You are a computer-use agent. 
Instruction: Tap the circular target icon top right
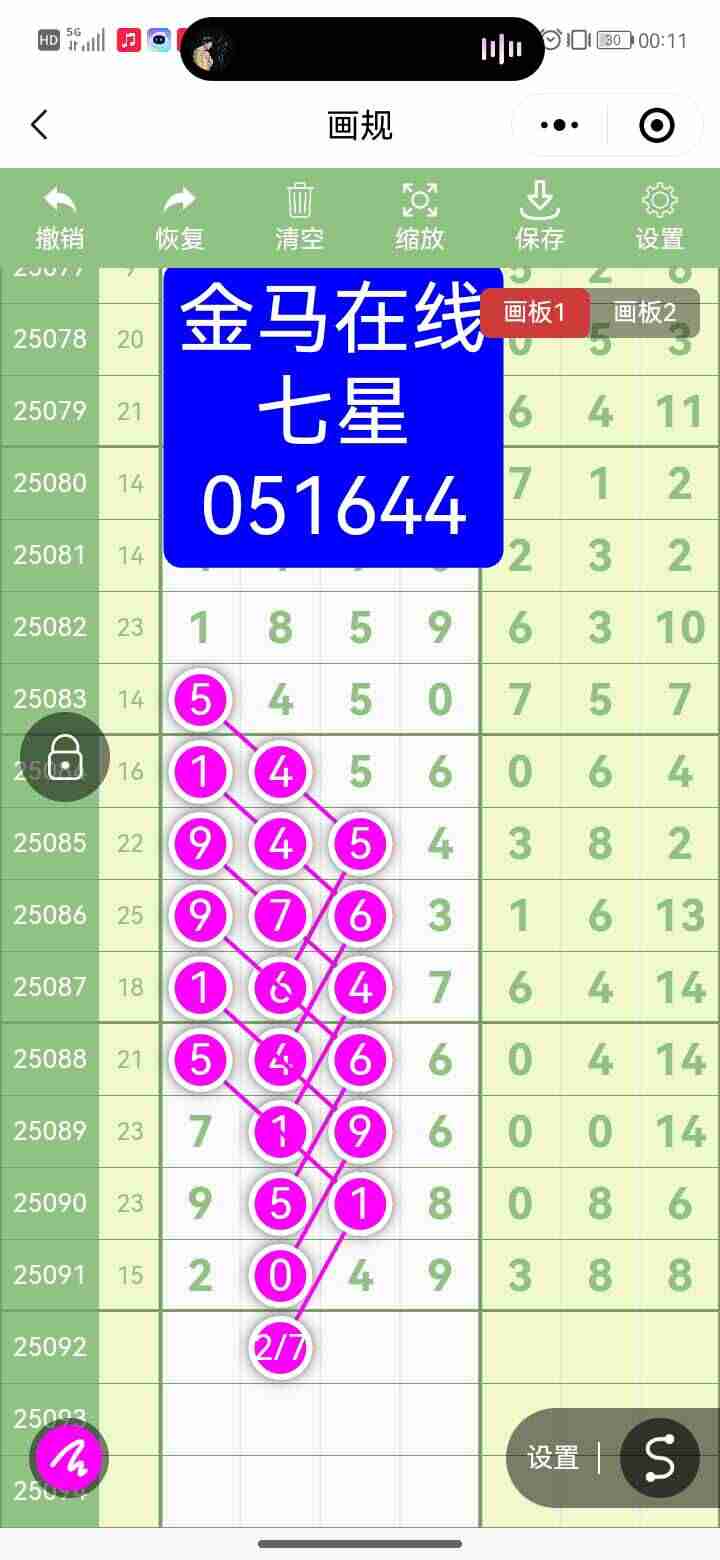point(657,125)
